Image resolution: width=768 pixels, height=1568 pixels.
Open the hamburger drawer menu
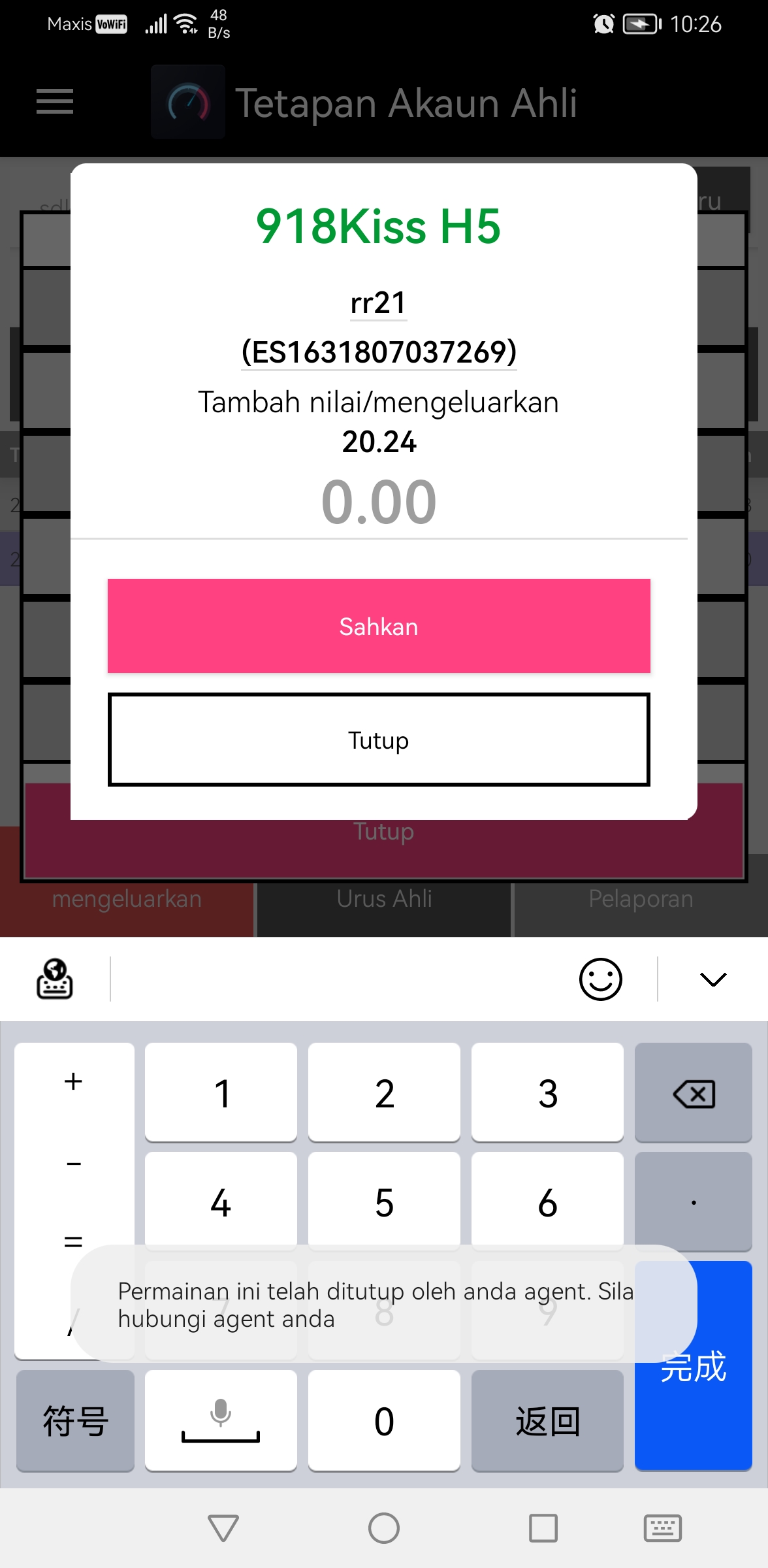coord(55,102)
